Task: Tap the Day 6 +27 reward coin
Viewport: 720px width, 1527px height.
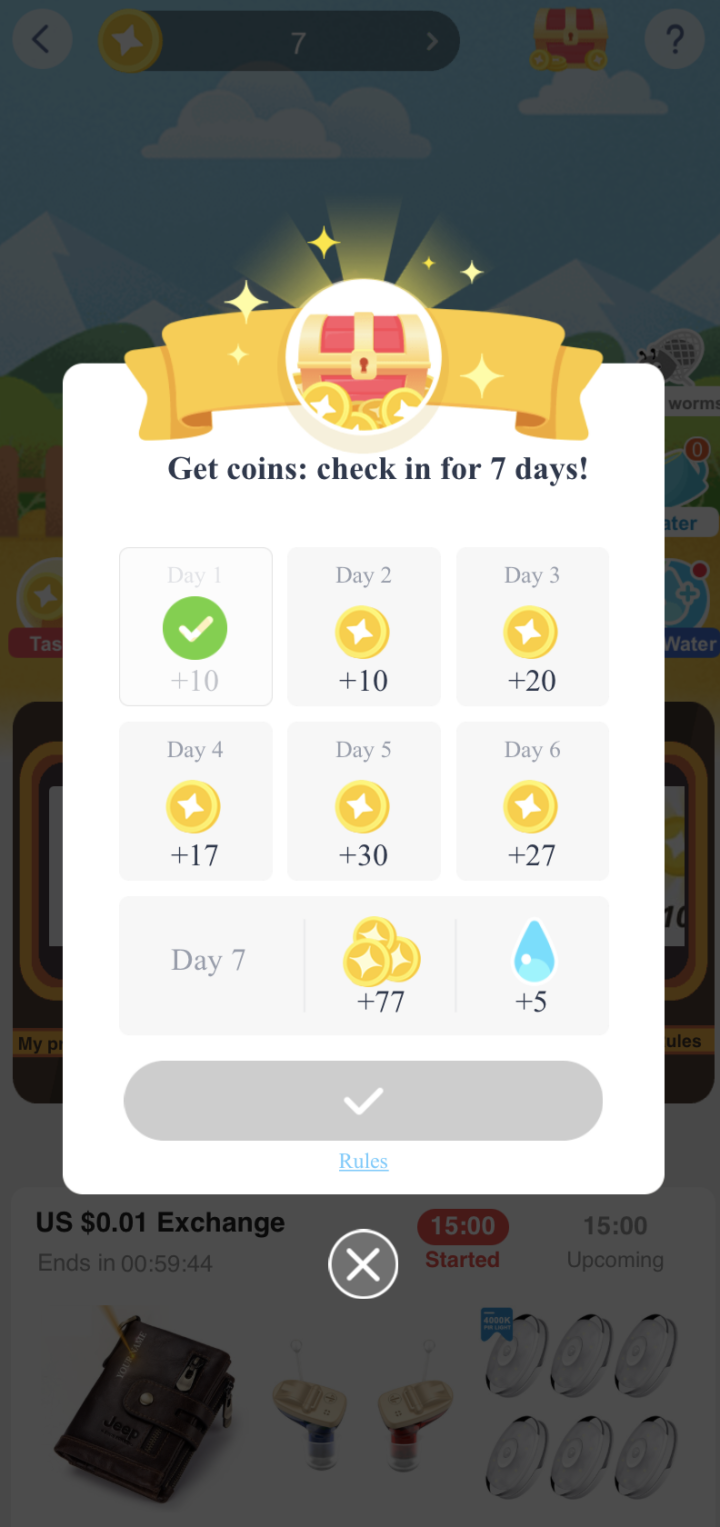Action: coord(532,806)
